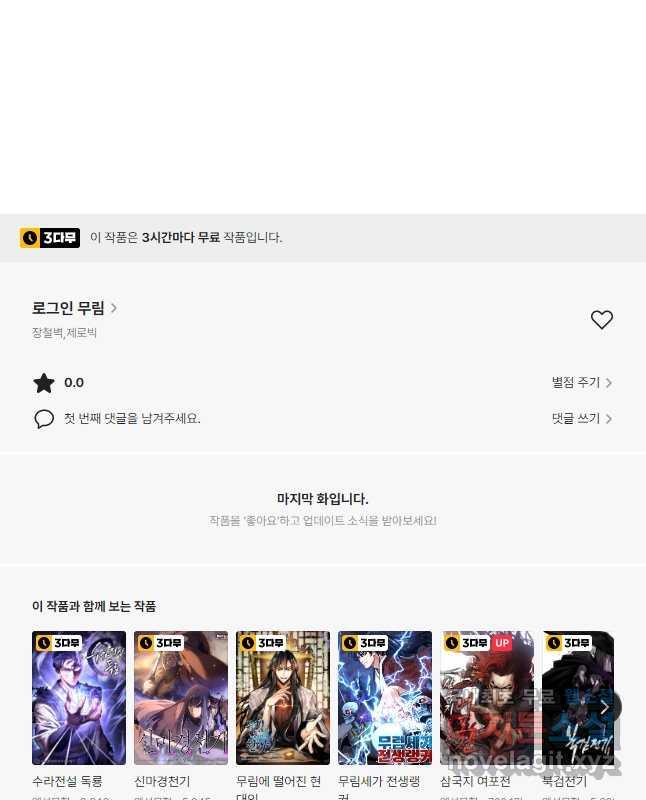This screenshot has height=800, width=646.
Task: Open the 무림세가 전생랭커 card
Action: pyautogui.click(x=385, y=698)
